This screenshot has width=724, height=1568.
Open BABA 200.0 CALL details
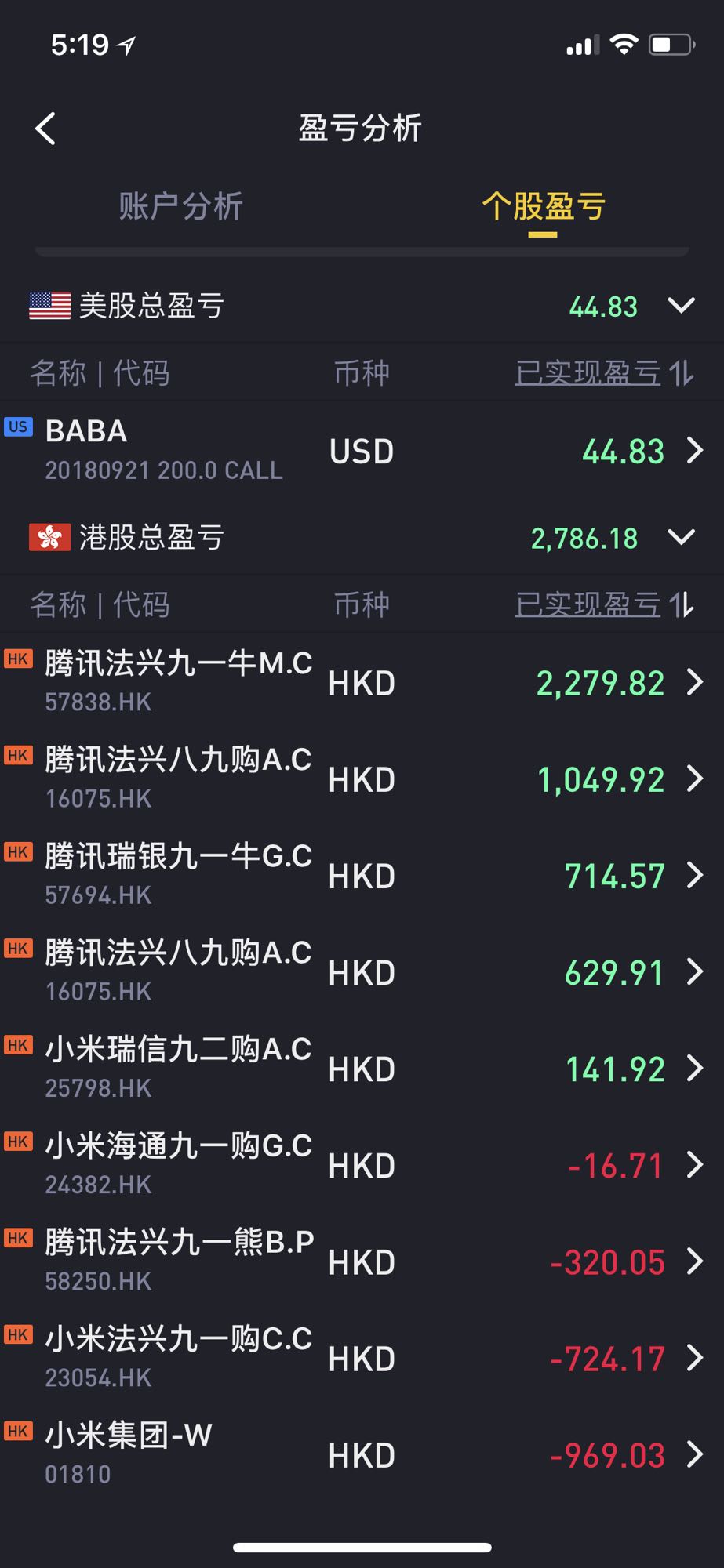coord(362,450)
